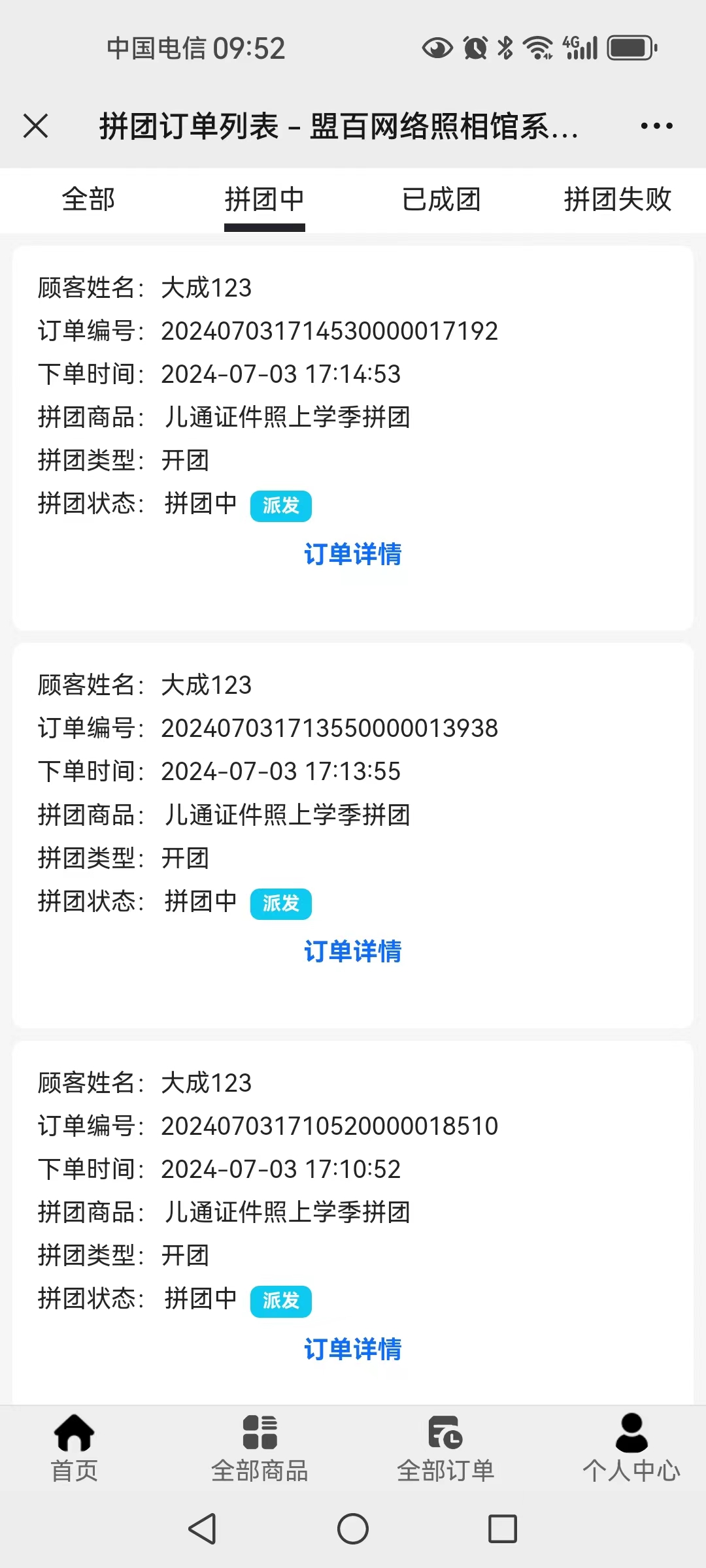Tap 派发 for order ending 18510
Viewport: 706px width, 1568px height.
coord(280,1301)
